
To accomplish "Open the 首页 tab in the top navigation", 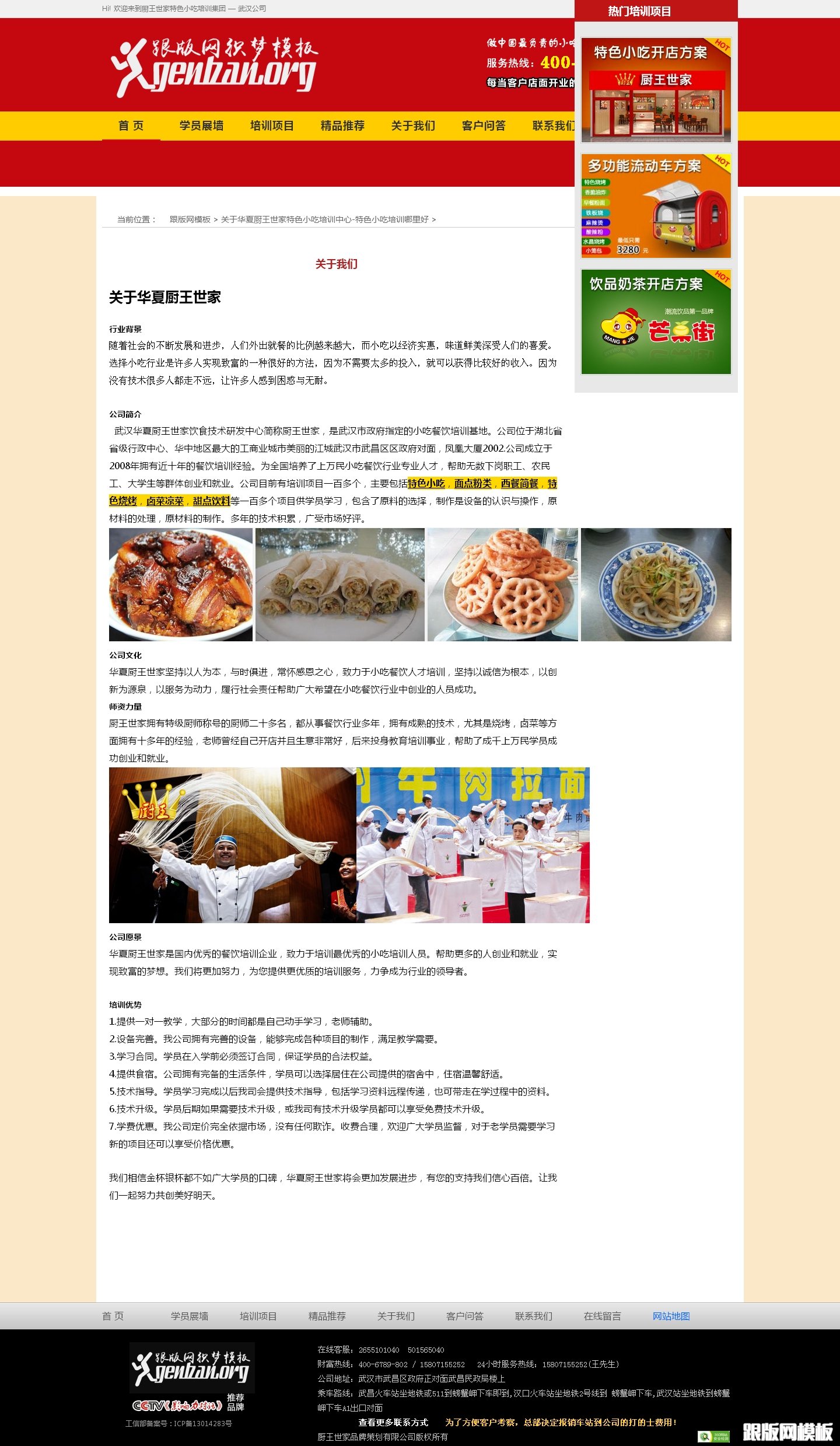I will click(131, 125).
